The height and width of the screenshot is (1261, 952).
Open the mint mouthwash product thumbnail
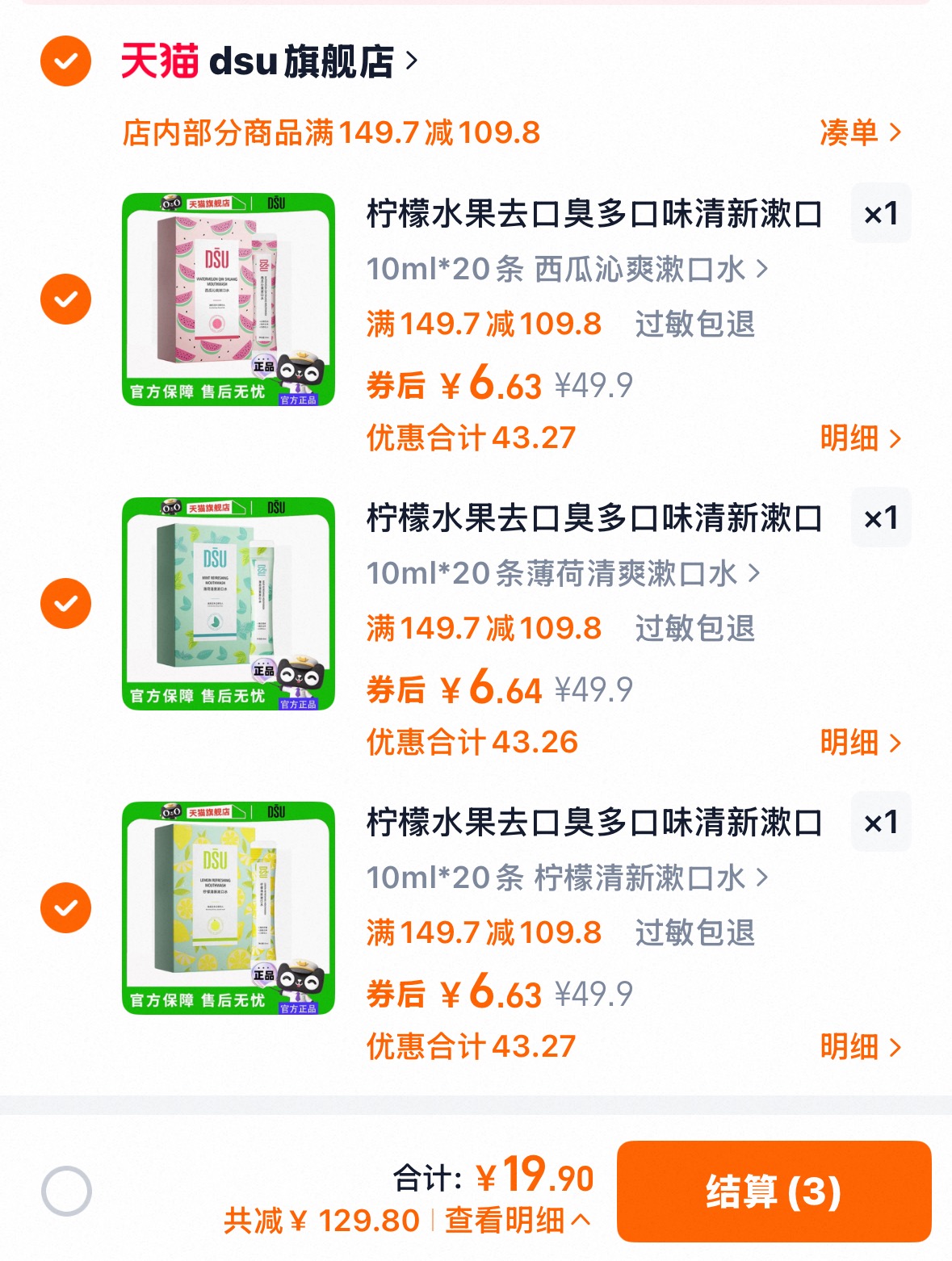coord(228,601)
